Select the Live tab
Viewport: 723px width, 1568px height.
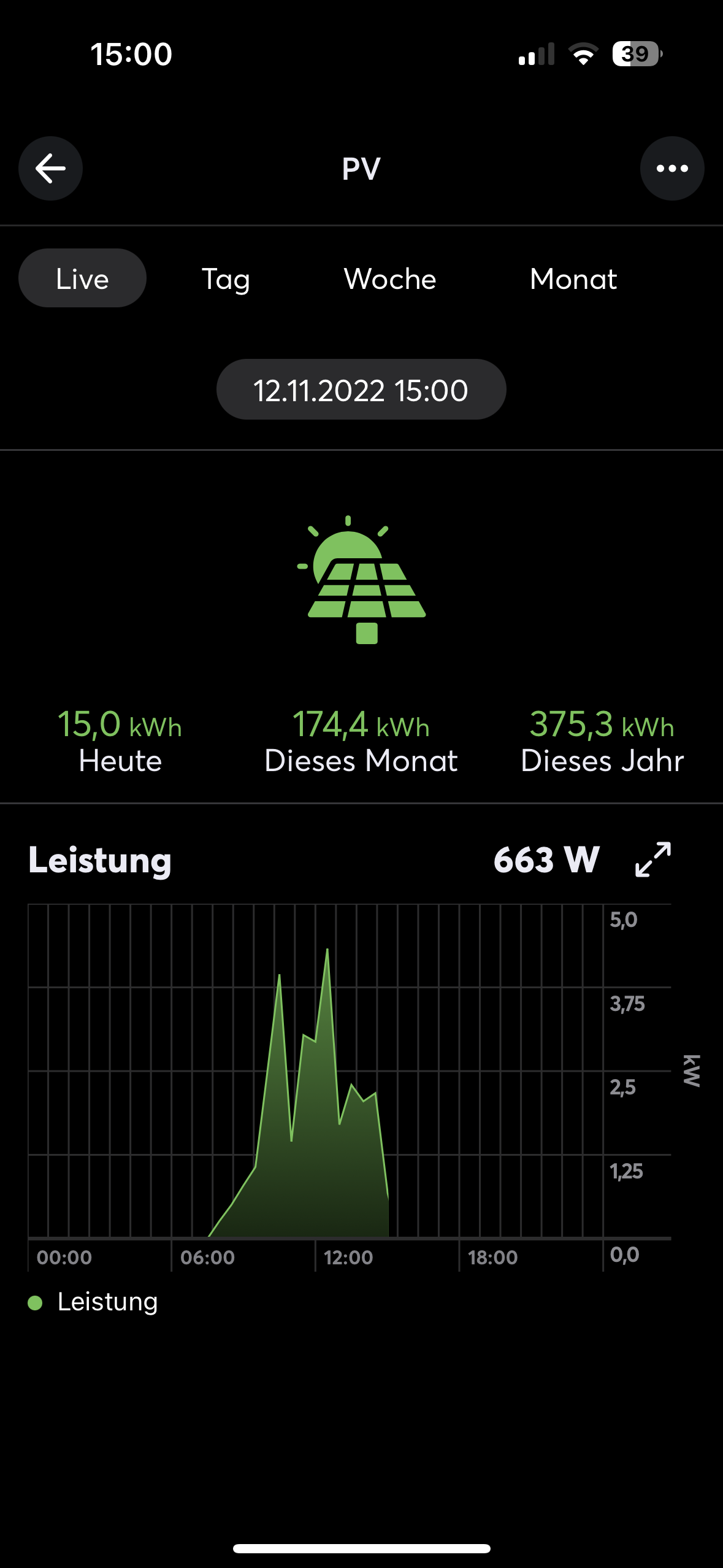[x=82, y=279]
